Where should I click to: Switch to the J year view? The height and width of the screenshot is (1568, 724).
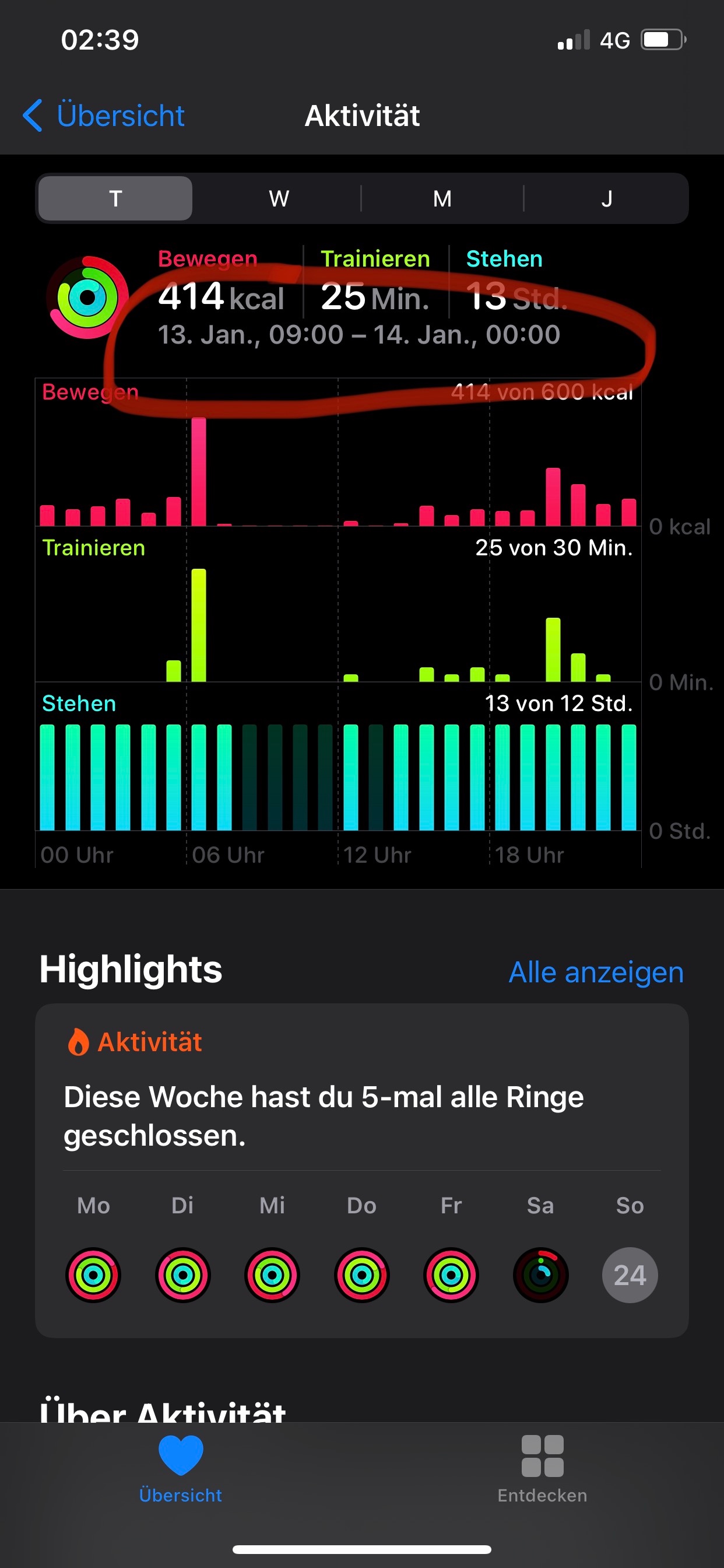(606, 198)
